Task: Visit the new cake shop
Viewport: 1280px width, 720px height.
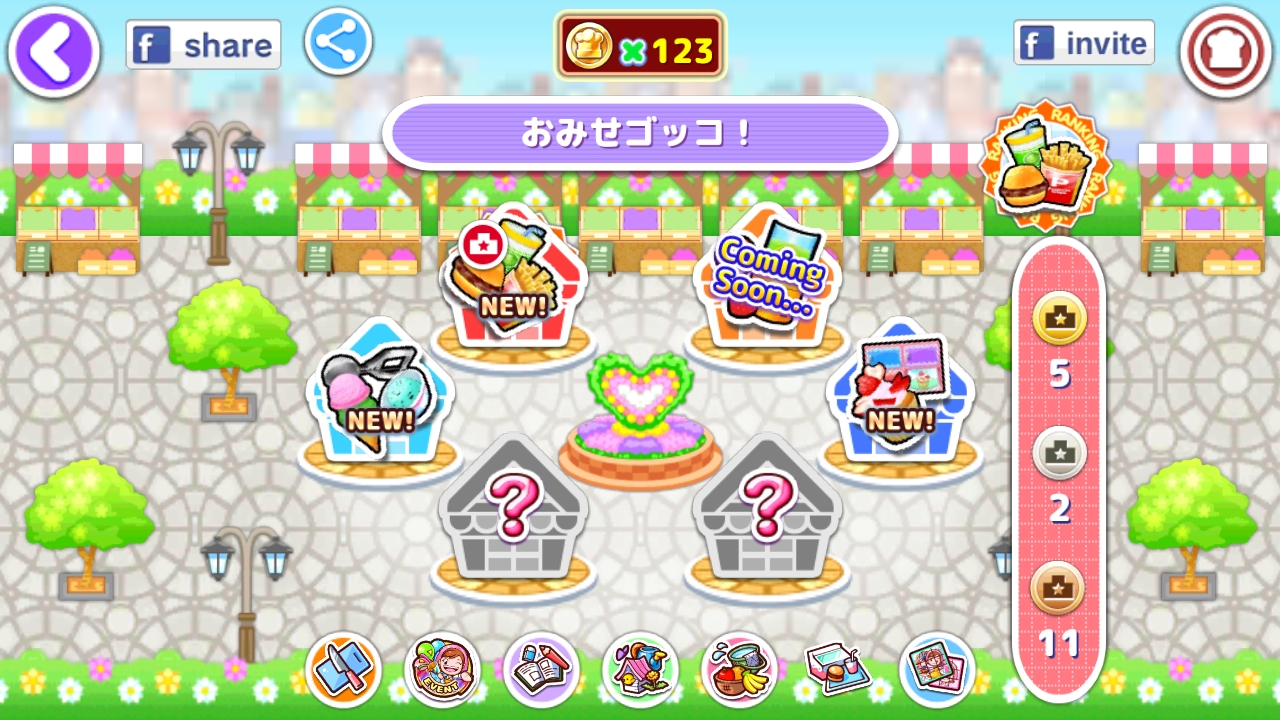Action: pyautogui.click(x=900, y=397)
